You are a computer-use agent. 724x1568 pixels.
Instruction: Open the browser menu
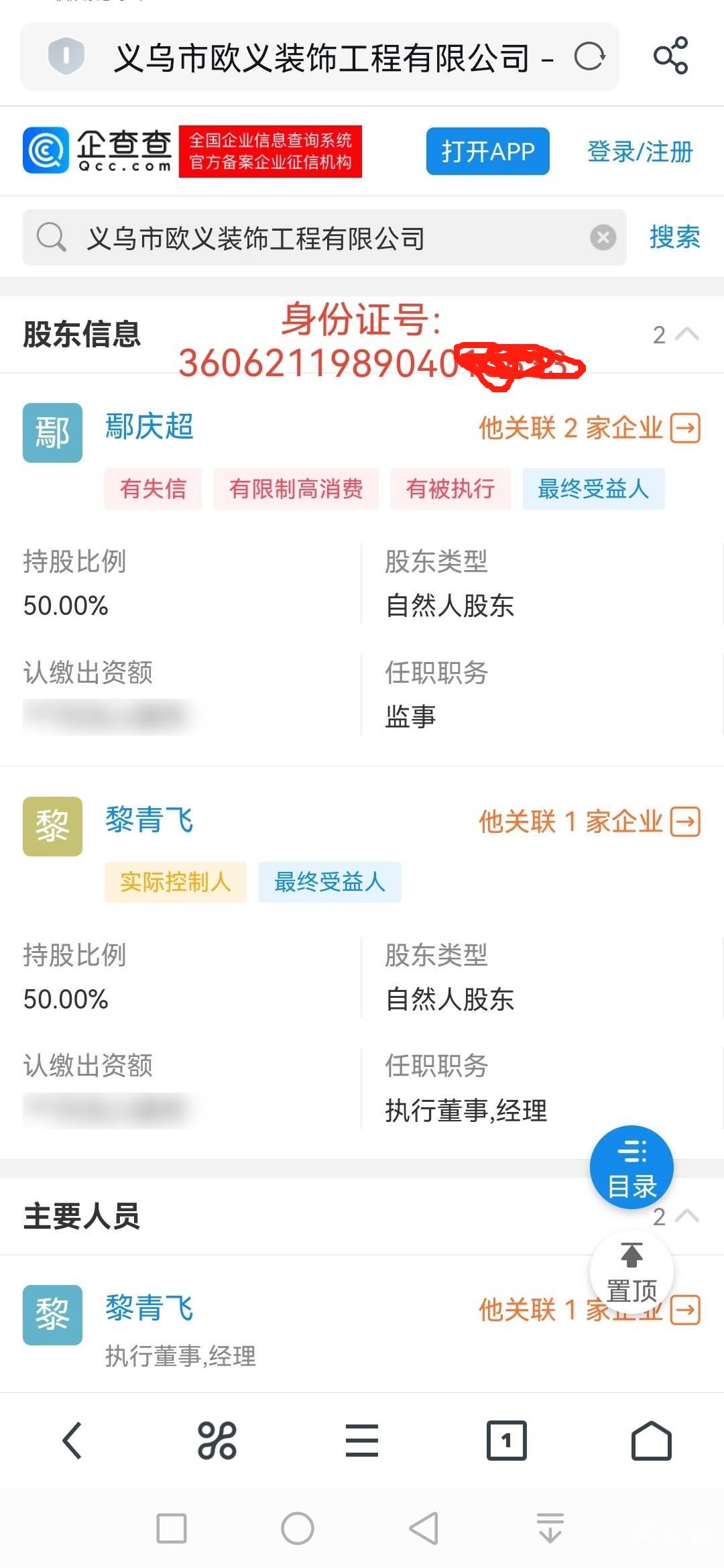click(x=362, y=1441)
